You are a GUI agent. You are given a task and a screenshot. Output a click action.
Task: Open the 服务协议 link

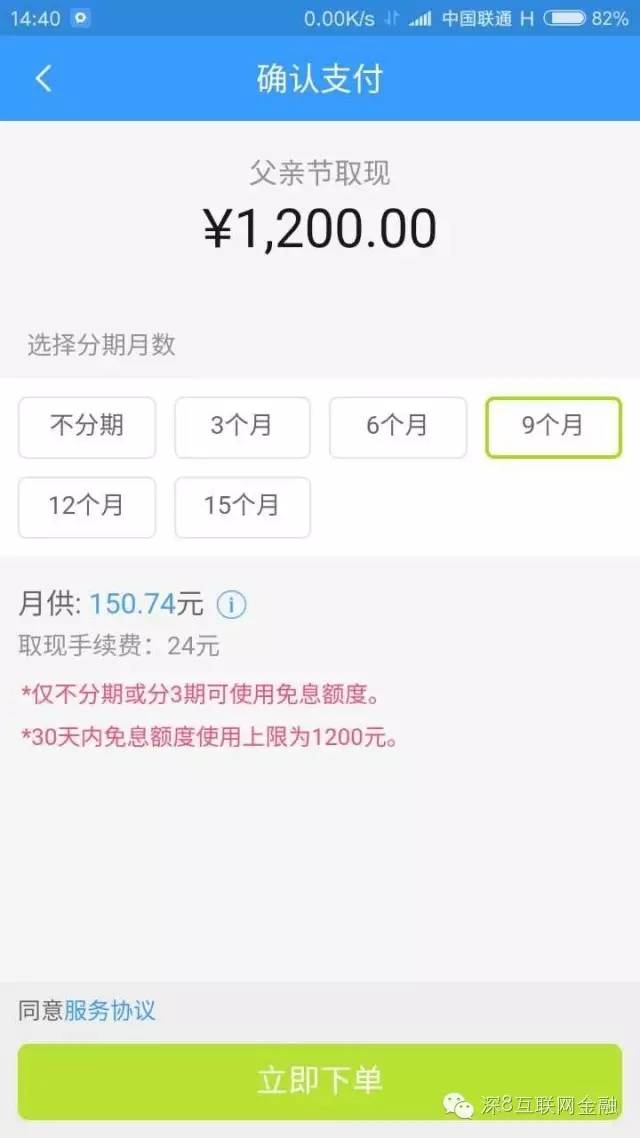point(110,1010)
